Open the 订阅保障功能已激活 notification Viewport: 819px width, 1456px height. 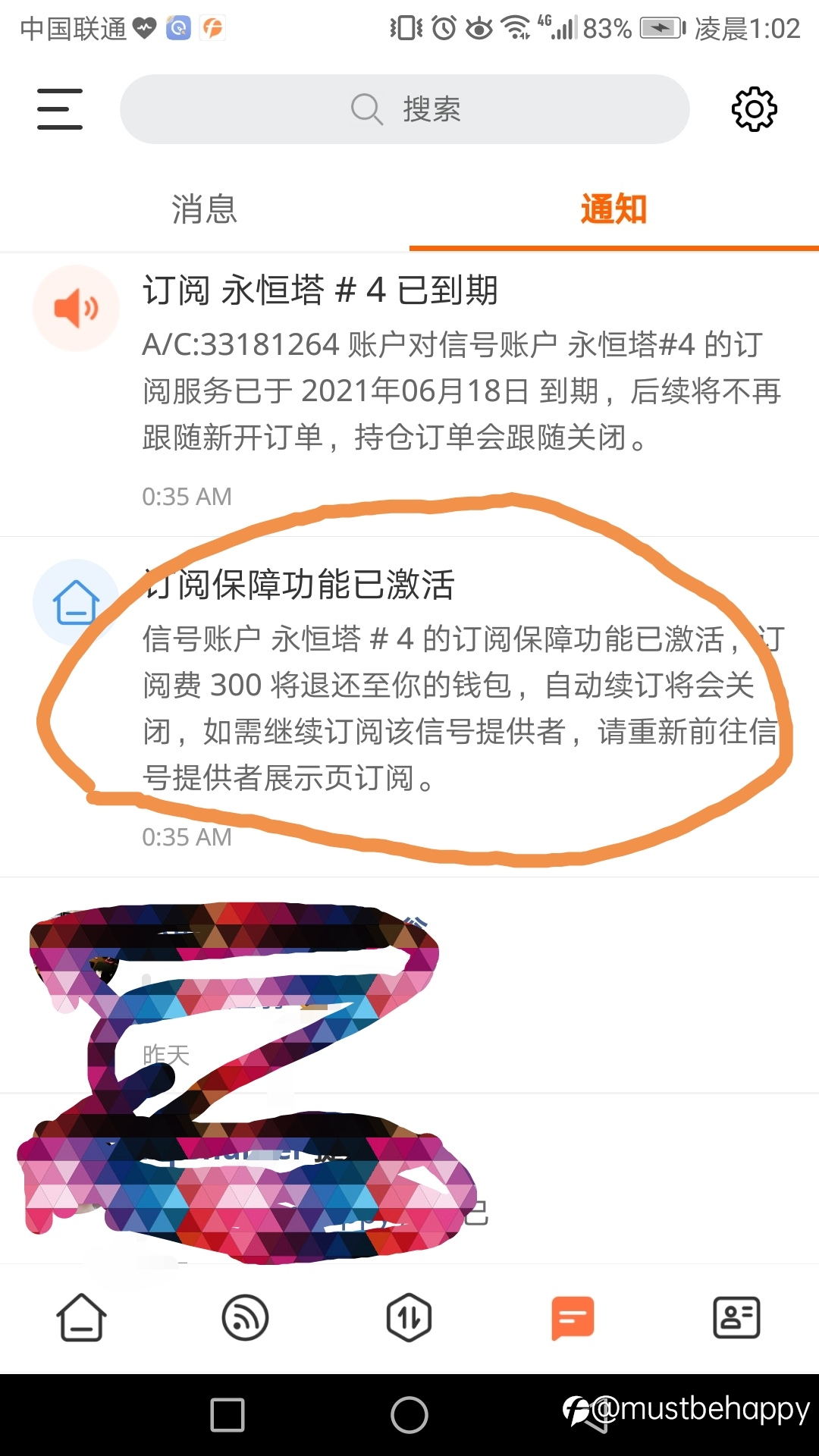tap(409, 707)
